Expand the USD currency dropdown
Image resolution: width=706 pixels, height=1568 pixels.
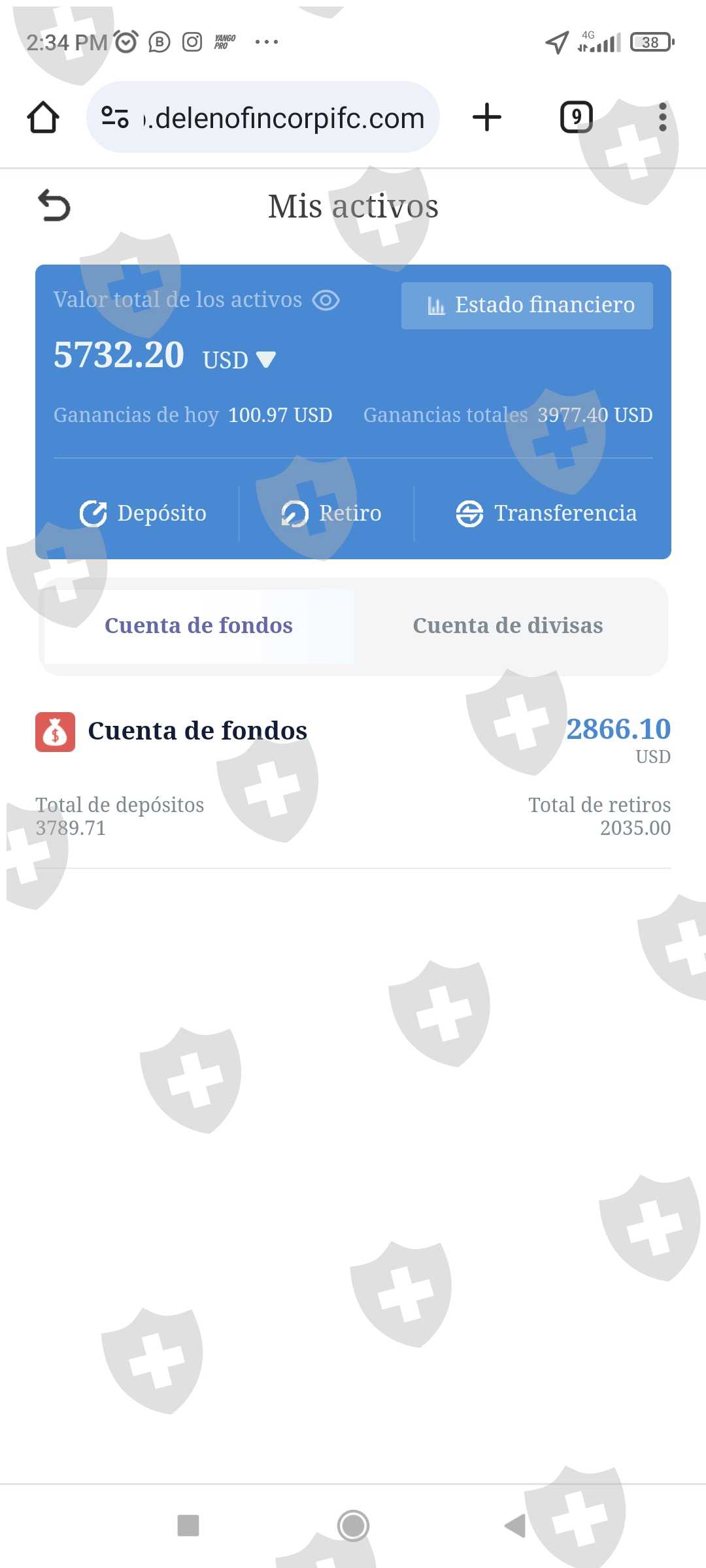click(x=265, y=359)
